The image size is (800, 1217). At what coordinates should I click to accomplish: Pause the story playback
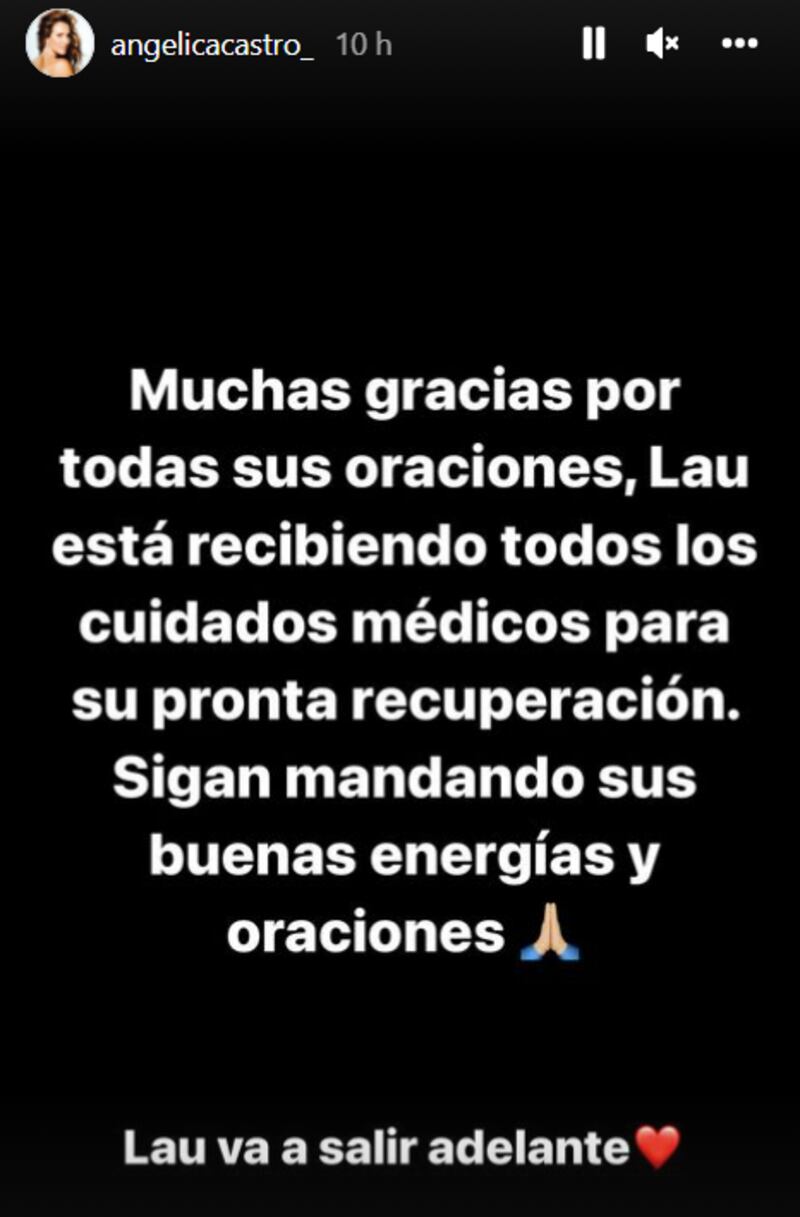tap(594, 44)
